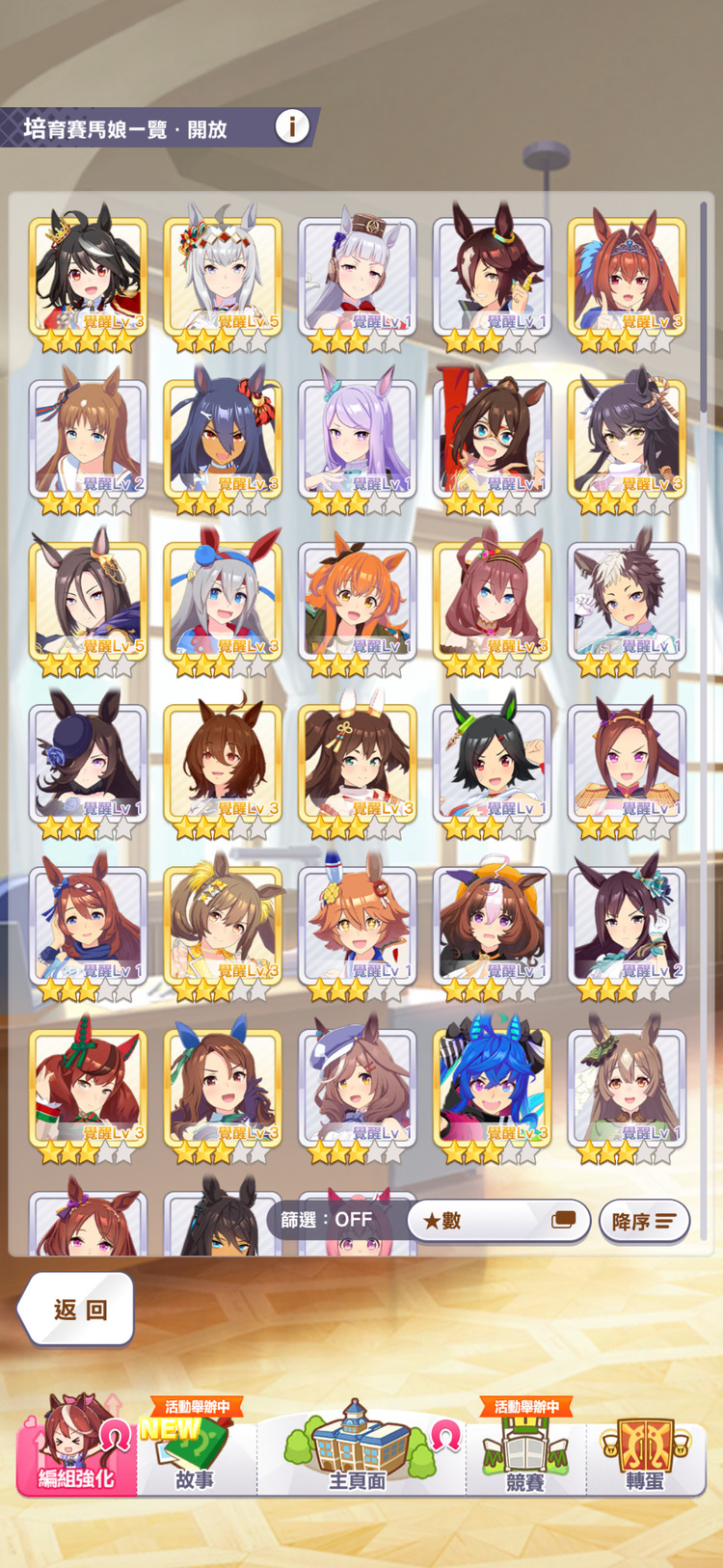Select the blue-haired girl with twin tails
Screen dimensions: 723x1568
pyautogui.click(x=493, y=1088)
